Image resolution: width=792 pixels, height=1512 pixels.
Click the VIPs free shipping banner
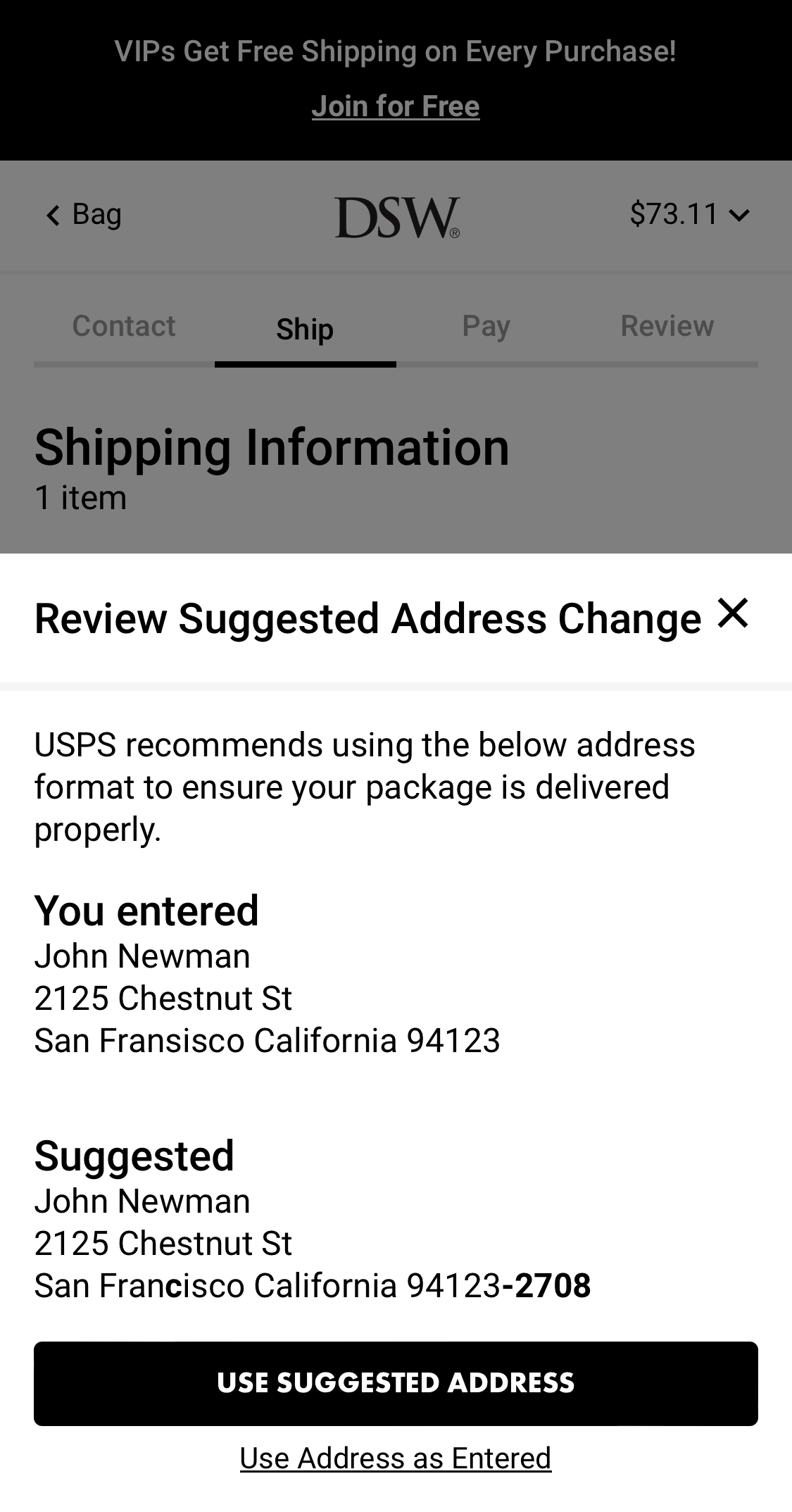396,51
